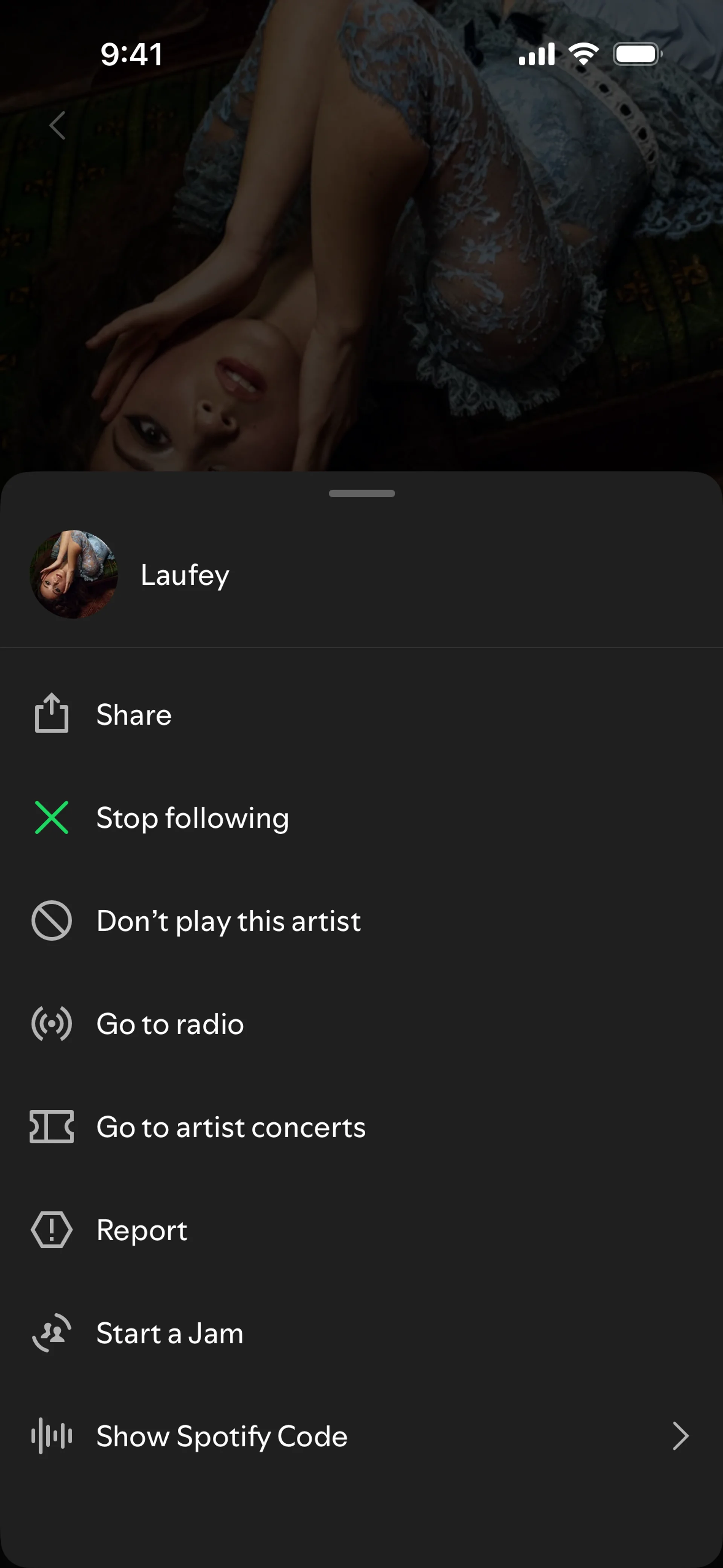Image resolution: width=723 pixels, height=1568 pixels.
Task: Tap the Report option
Action: pyautogui.click(x=142, y=1230)
